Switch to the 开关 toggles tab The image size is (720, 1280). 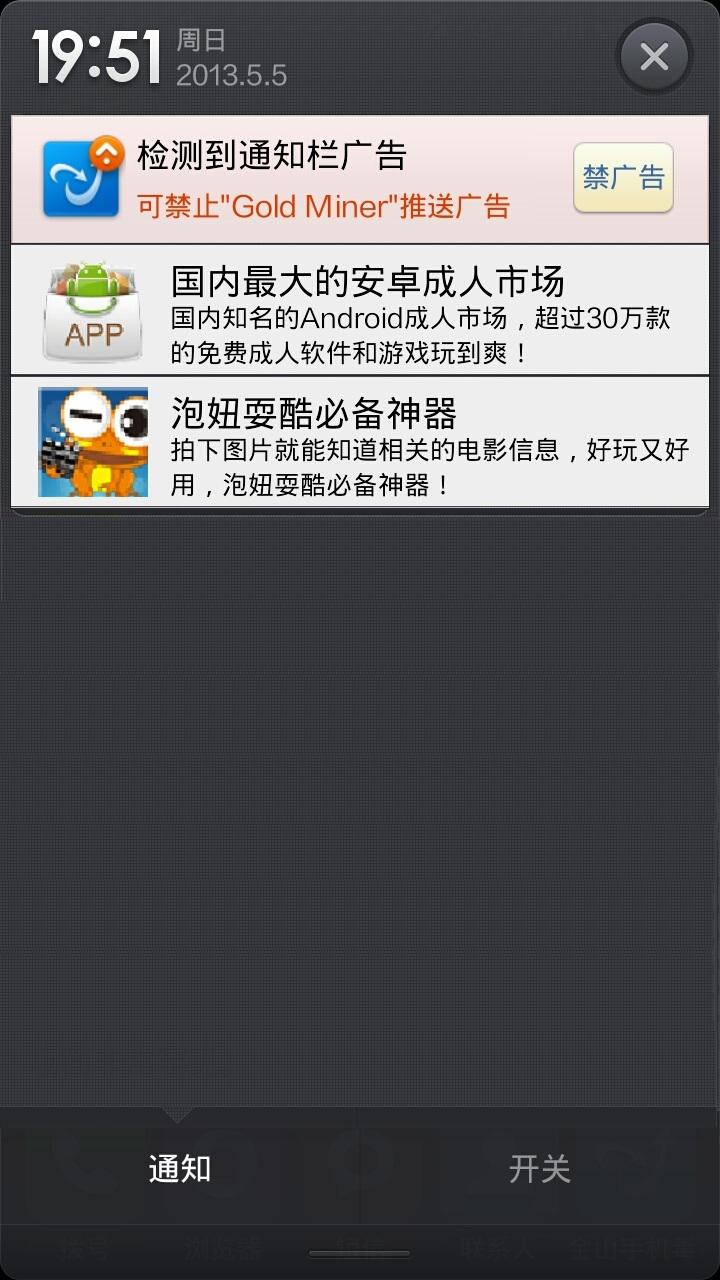pos(539,1168)
